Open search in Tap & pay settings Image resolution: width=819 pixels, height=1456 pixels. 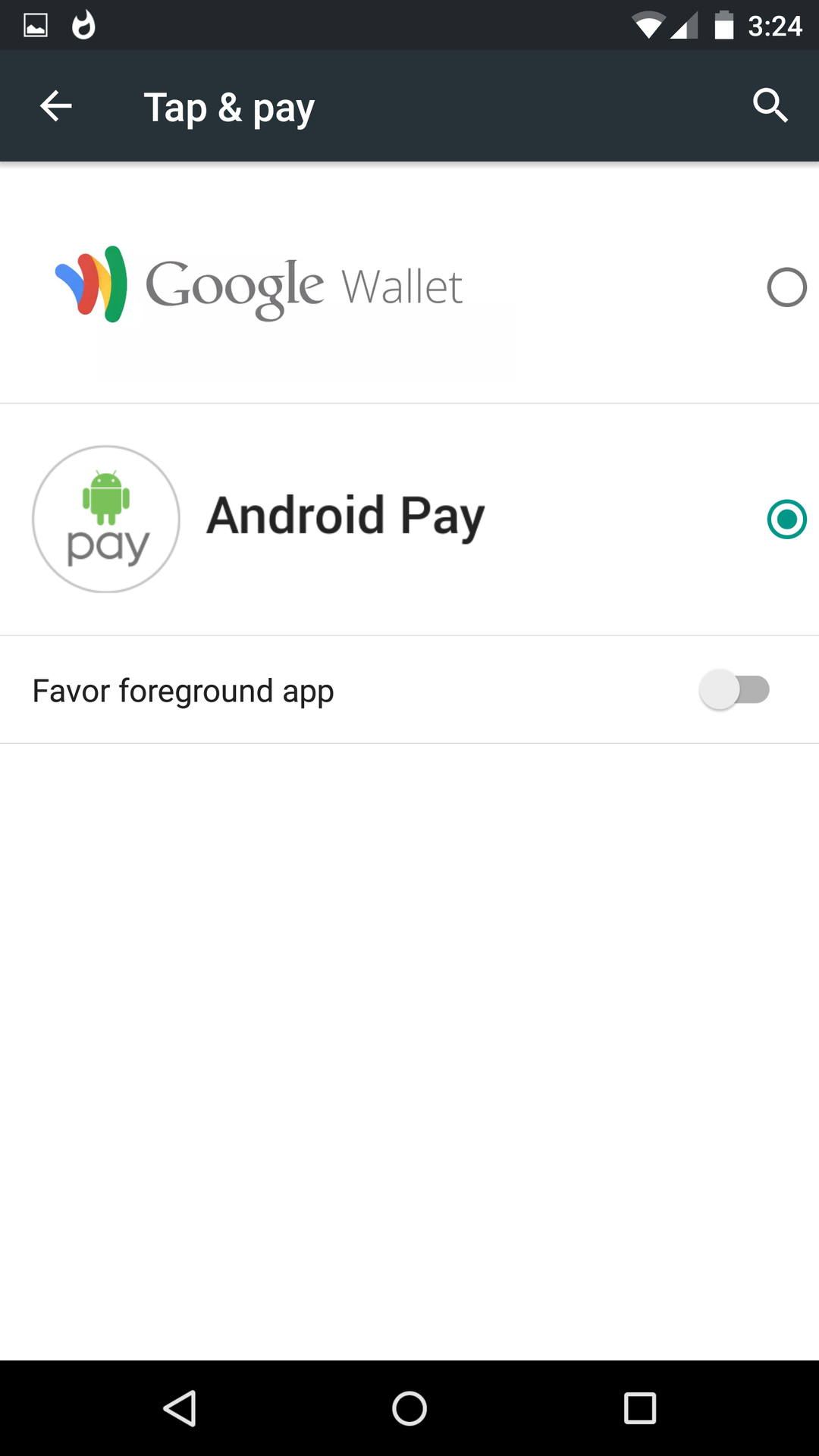coord(770,105)
